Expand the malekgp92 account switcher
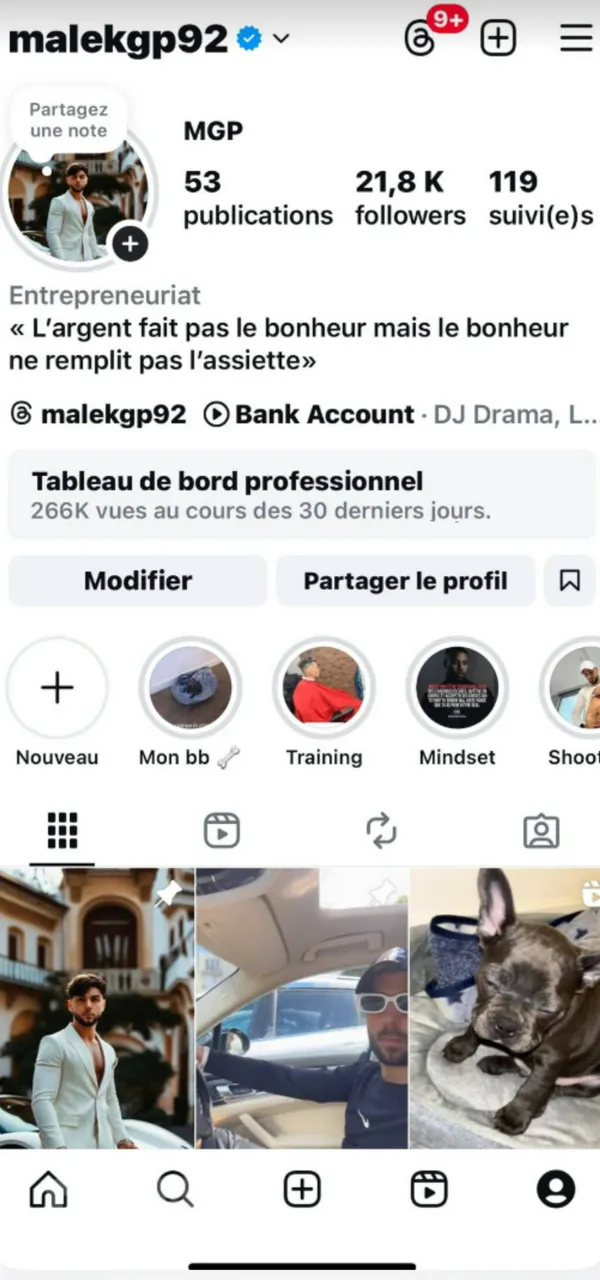This screenshot has width=600, height=1280. [x=281, y=39]
